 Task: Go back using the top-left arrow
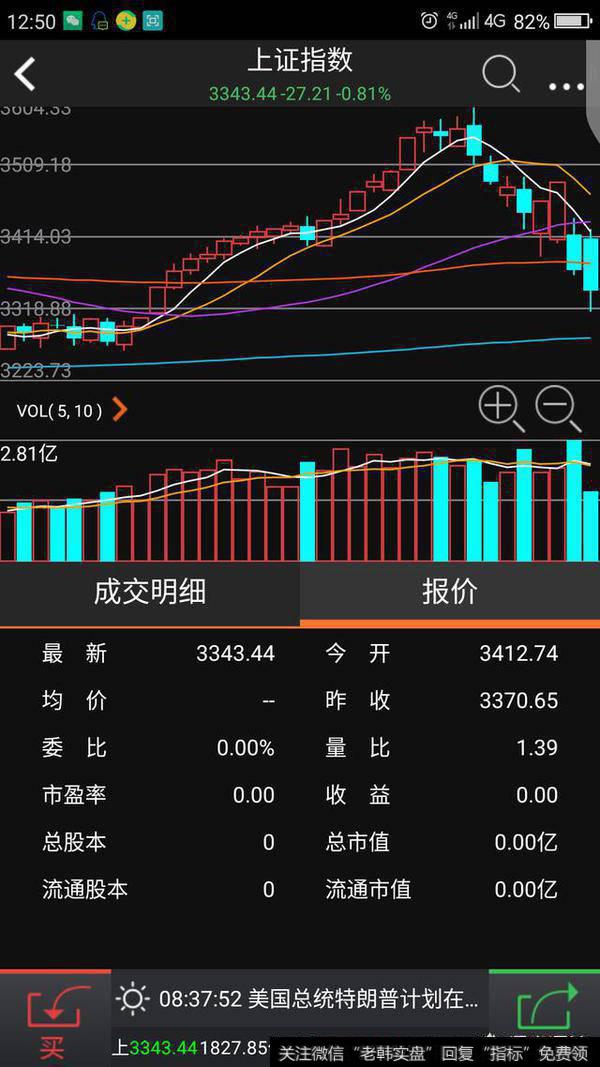[25, 74]
